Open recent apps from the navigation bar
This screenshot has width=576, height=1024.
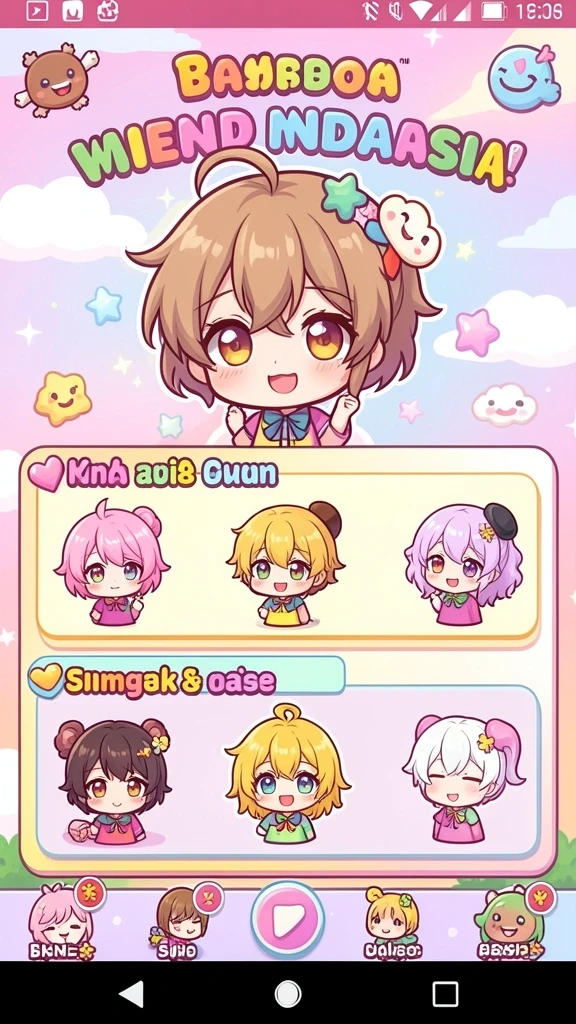pos(445,995)
